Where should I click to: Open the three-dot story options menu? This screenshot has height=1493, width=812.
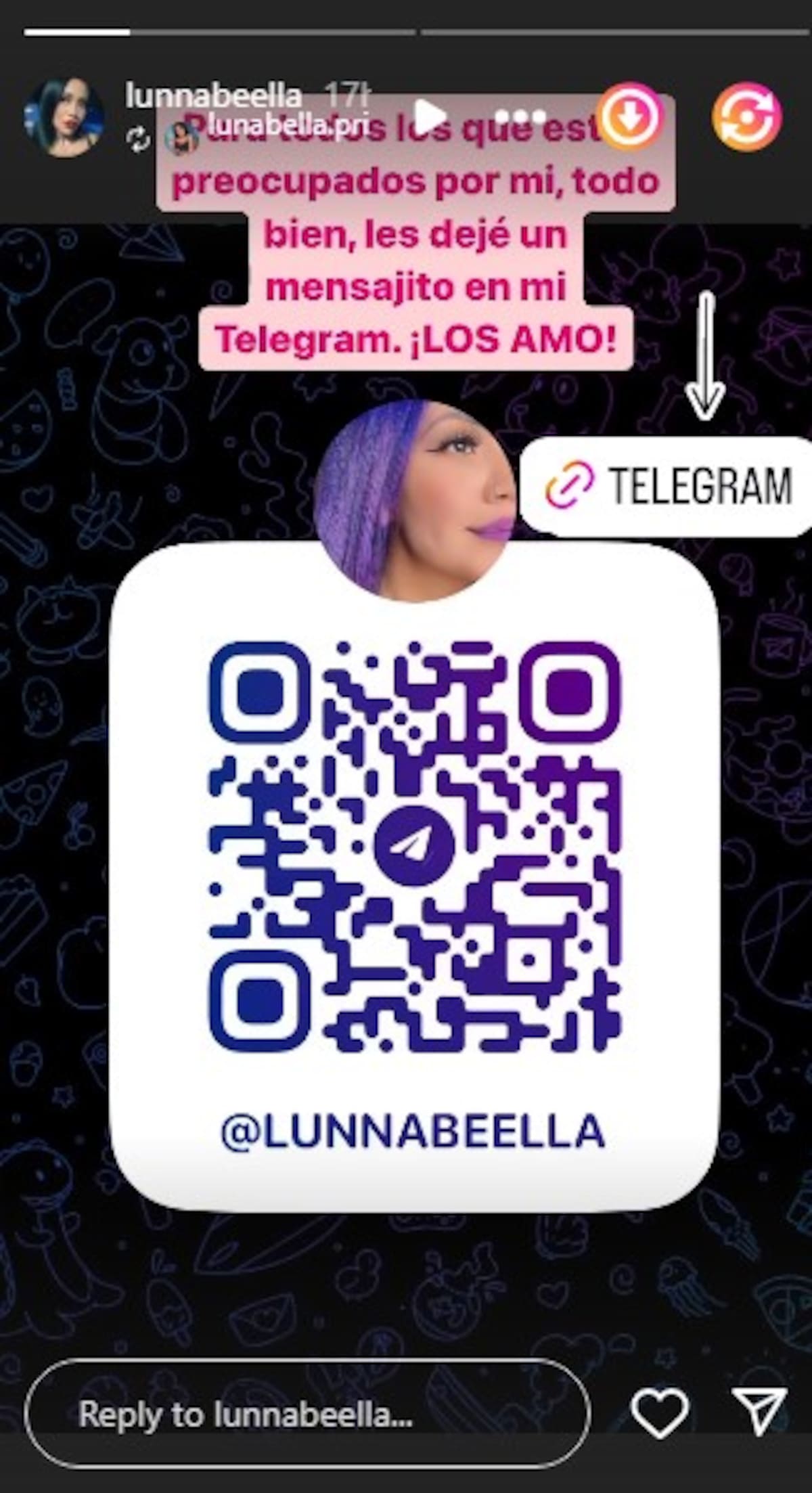pos(520,116)
